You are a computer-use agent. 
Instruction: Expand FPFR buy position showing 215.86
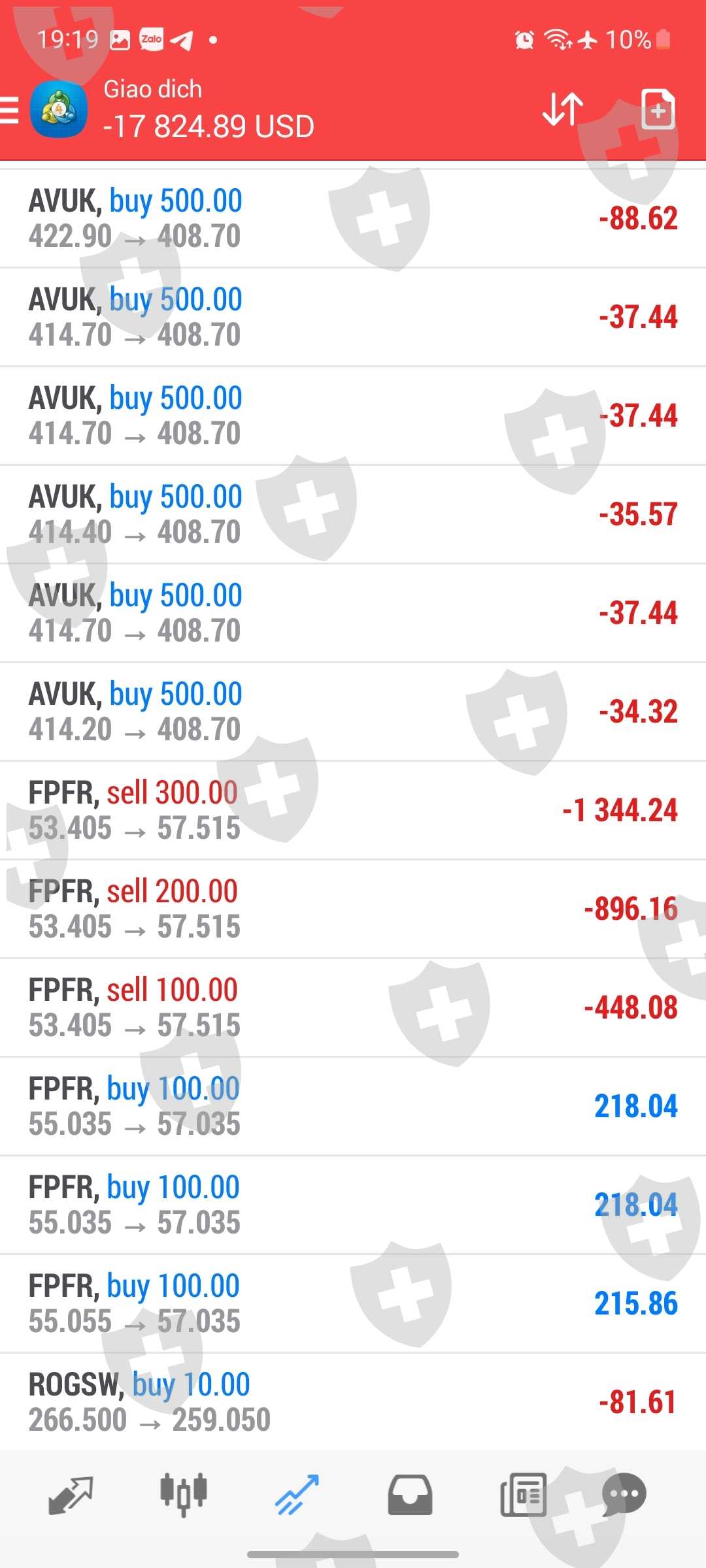pyautogui.click(x=353, y=1303)
